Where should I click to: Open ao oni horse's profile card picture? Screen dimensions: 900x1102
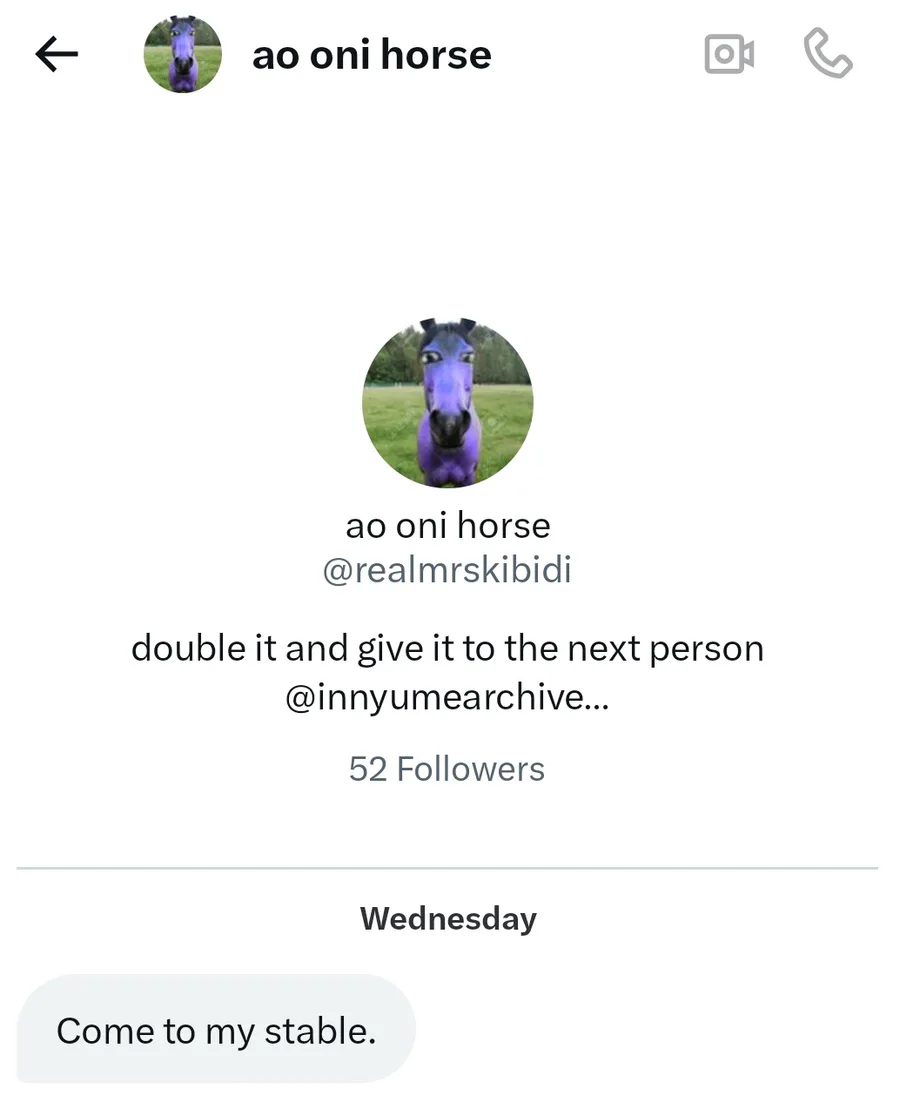pyautogui.click(x=447, y=403)
